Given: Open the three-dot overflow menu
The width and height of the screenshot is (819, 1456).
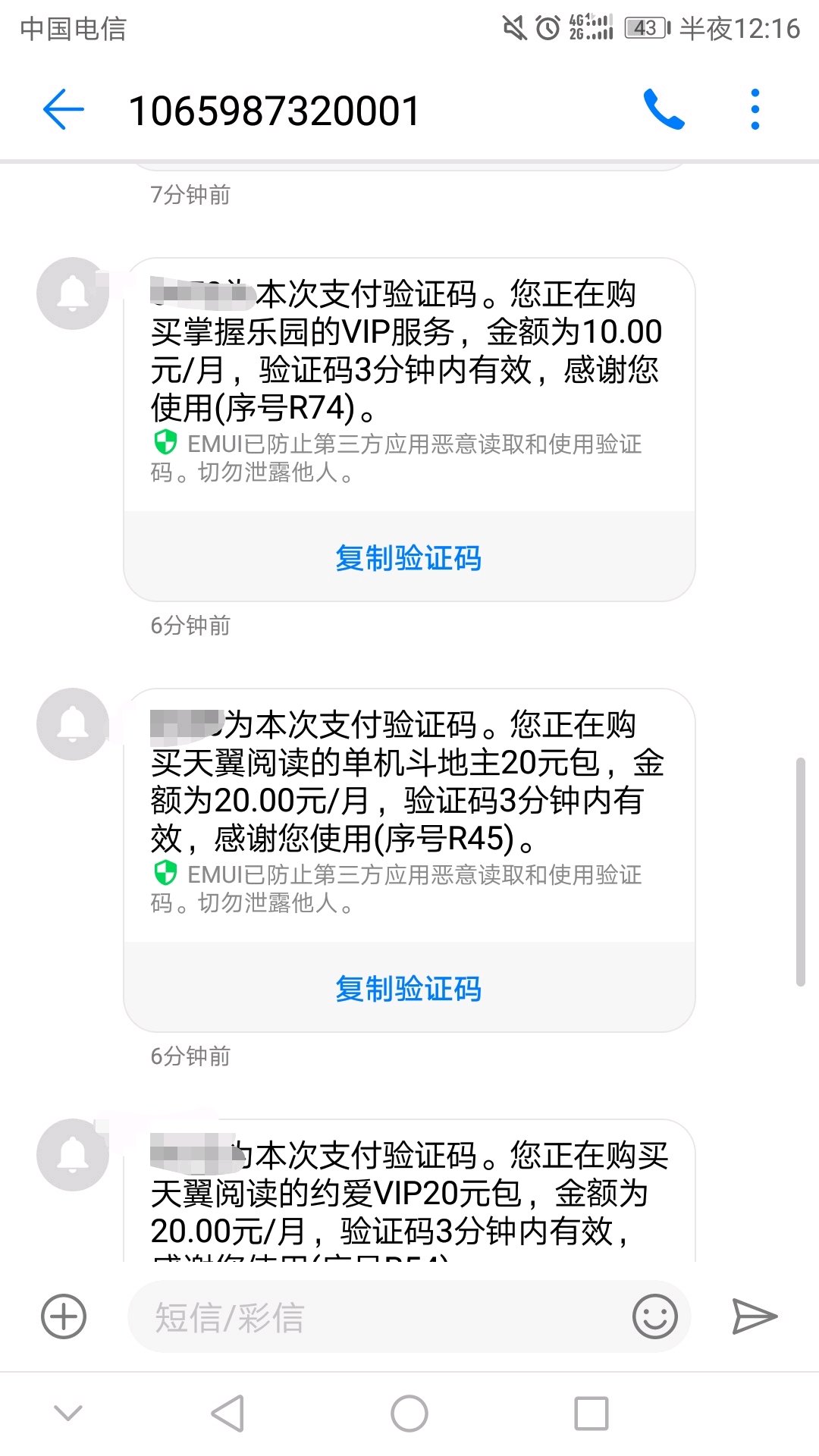Looking at the screenshot, I should pos(755,110).
